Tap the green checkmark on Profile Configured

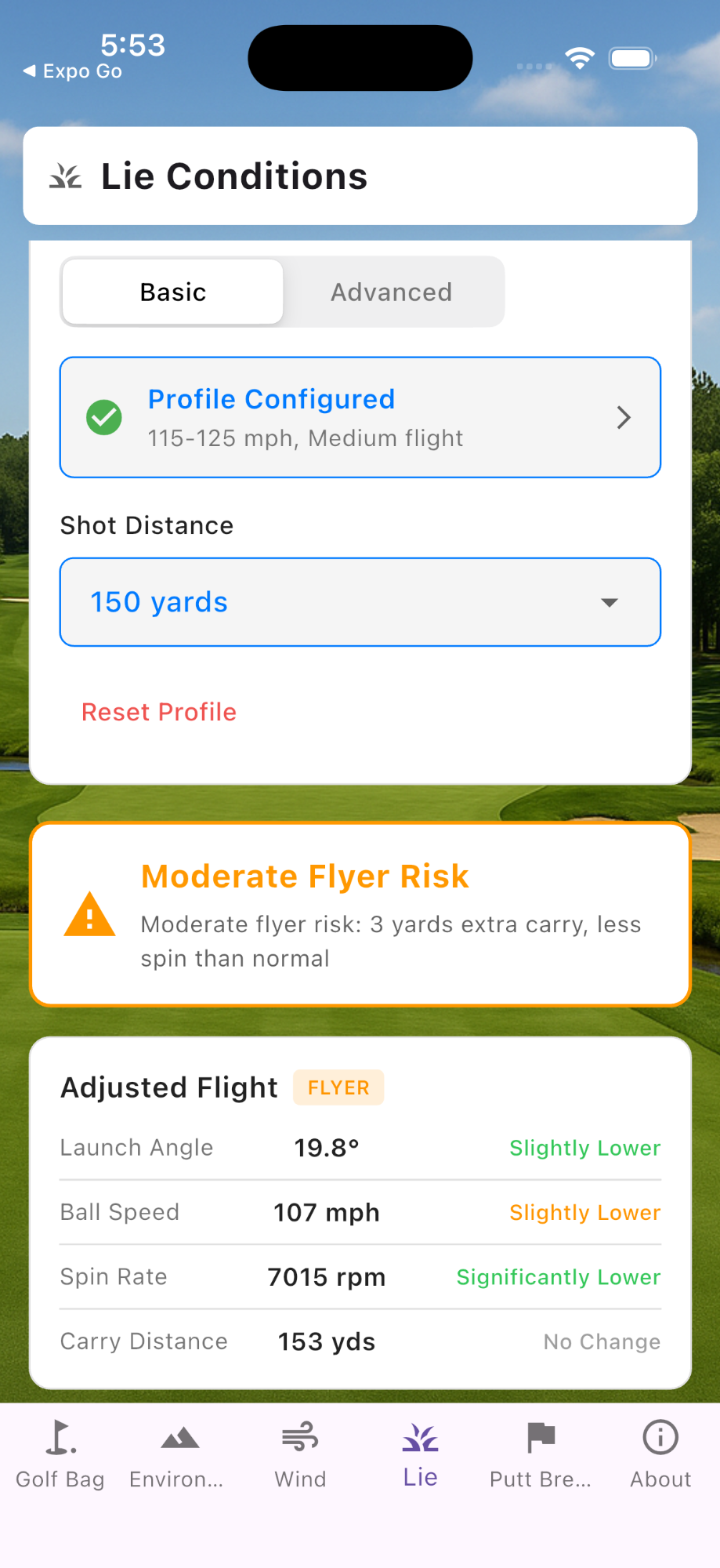(x=105, y=418)
